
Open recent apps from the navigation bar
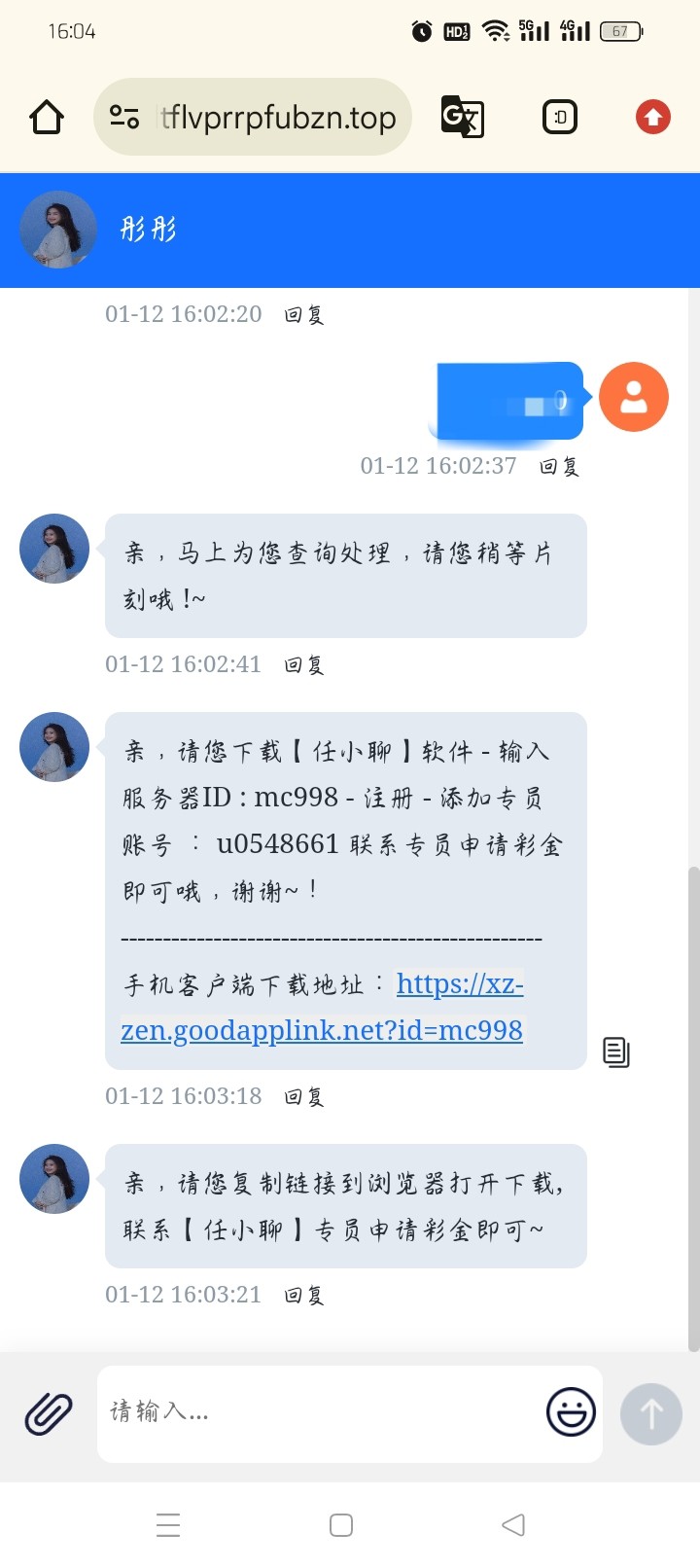168,1524
